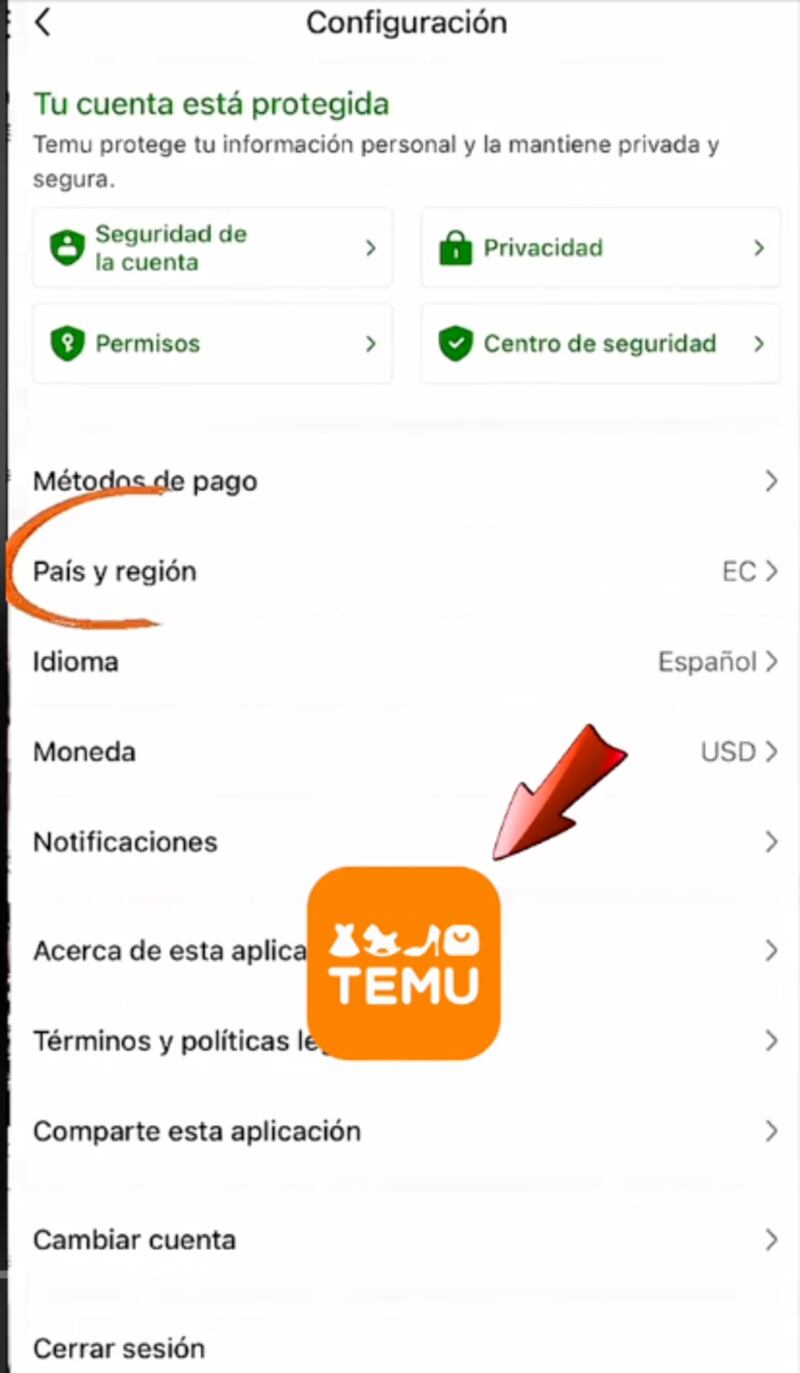
Task: Change the Moneda currency setting
Action: (x=400, y=752)
